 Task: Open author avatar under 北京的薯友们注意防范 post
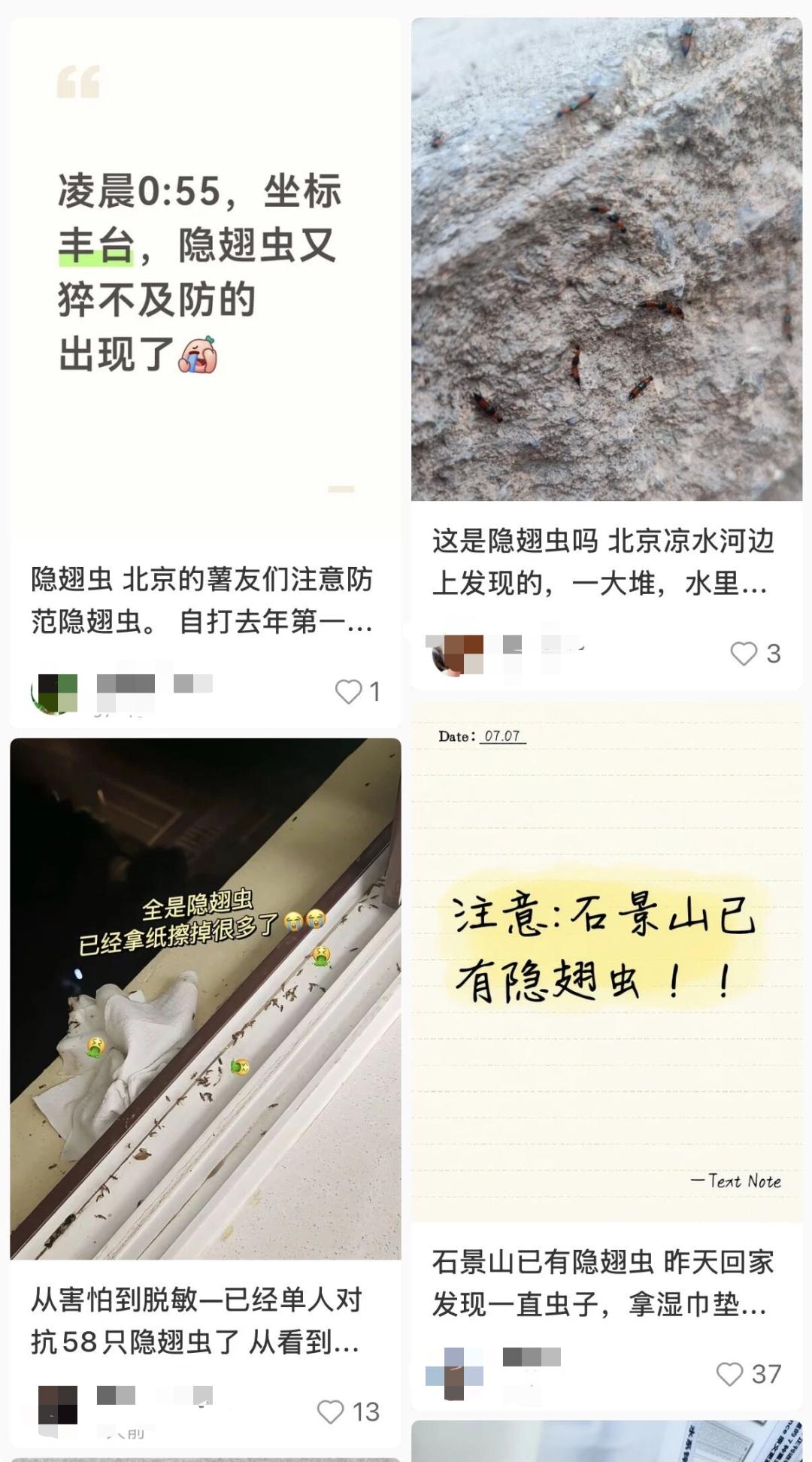pyautogui.click(x=54, y=693)
